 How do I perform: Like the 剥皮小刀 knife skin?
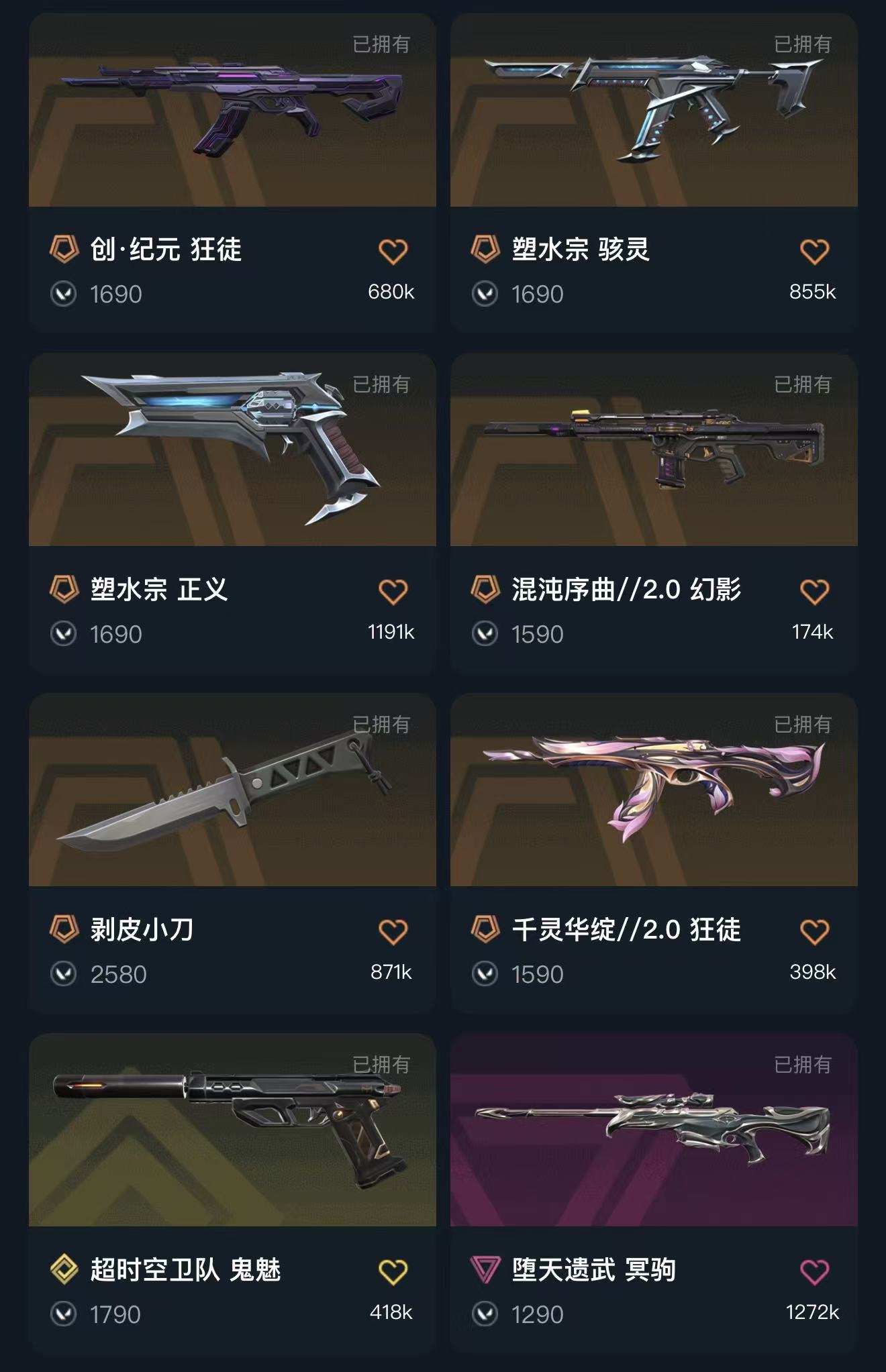pos(393,933)
